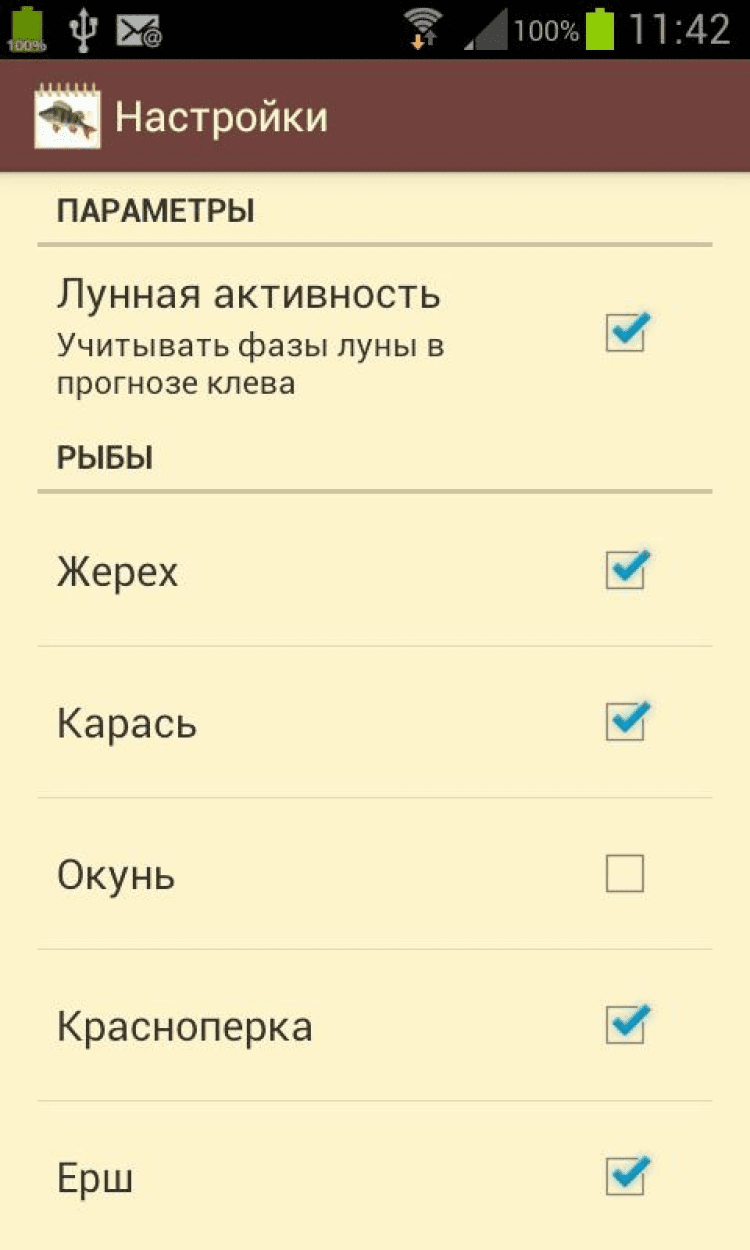
Task: Uncheck the Лунная активность checkbox
Action: pyautogui.click(x=625, y=333)
